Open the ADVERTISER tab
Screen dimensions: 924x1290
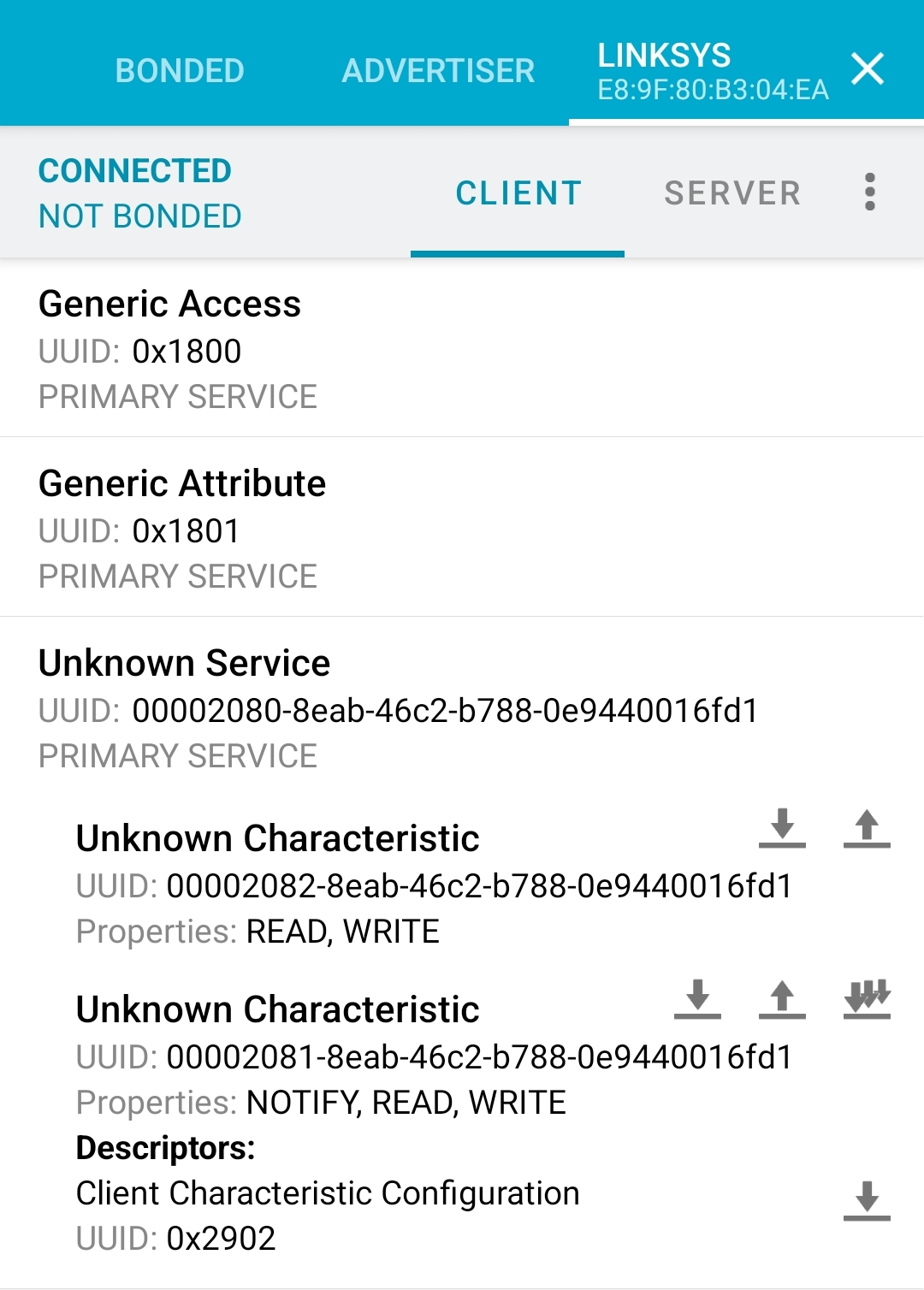click(x=438, y=70)
